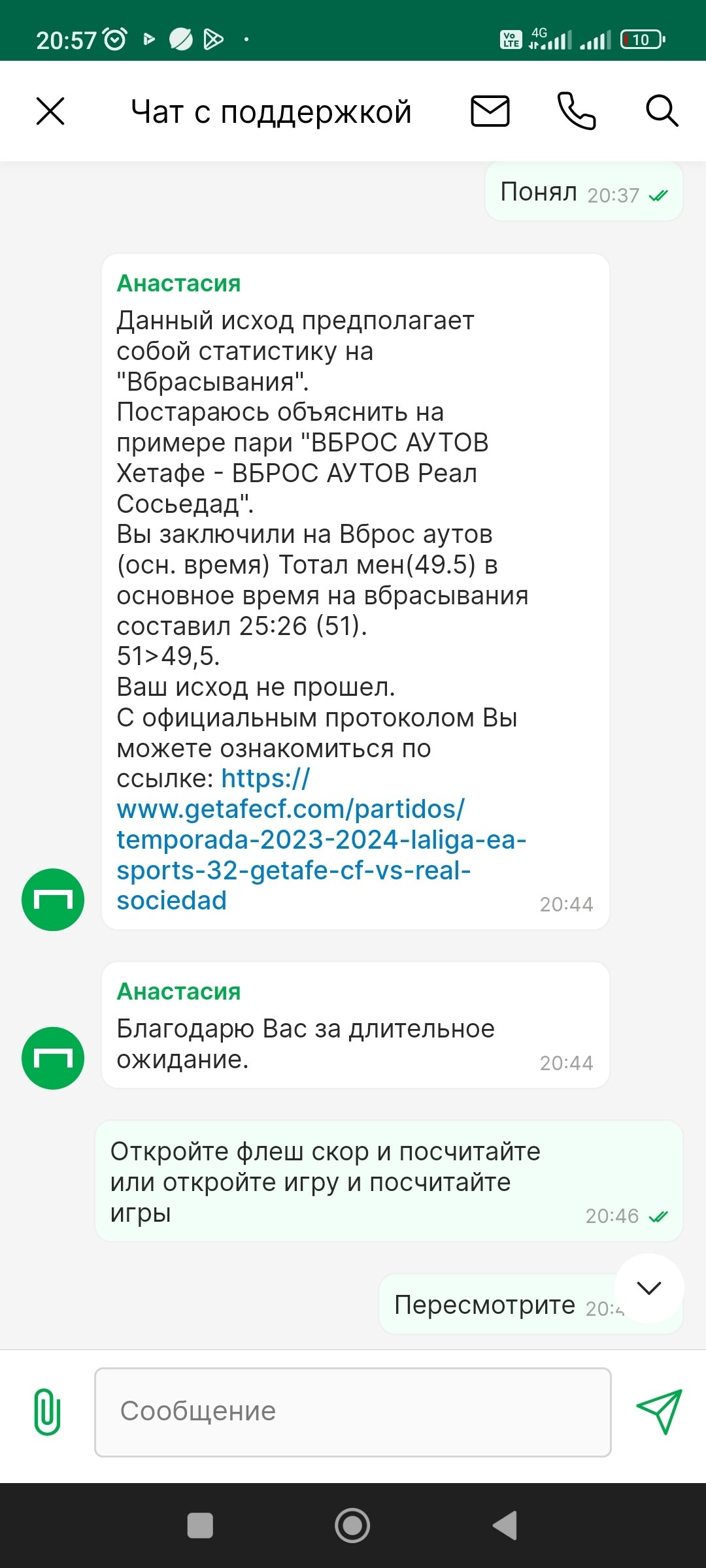Close the support chat
Image resolution: width=706 pixels, height=1568 pixels.
pos(50,111)
